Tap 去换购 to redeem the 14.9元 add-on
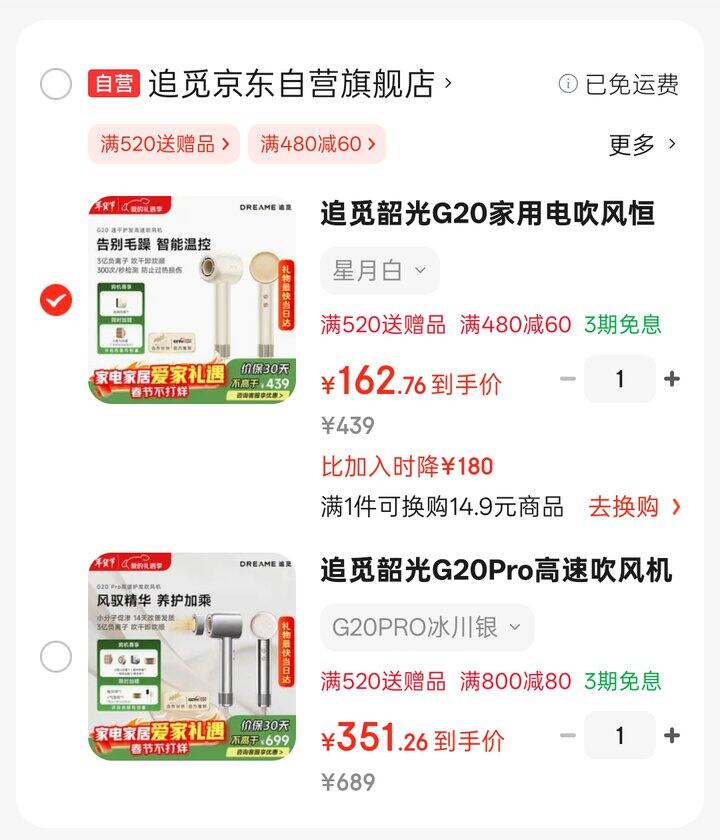This screenshot has height=840, width=720. (x=634, y=506)
